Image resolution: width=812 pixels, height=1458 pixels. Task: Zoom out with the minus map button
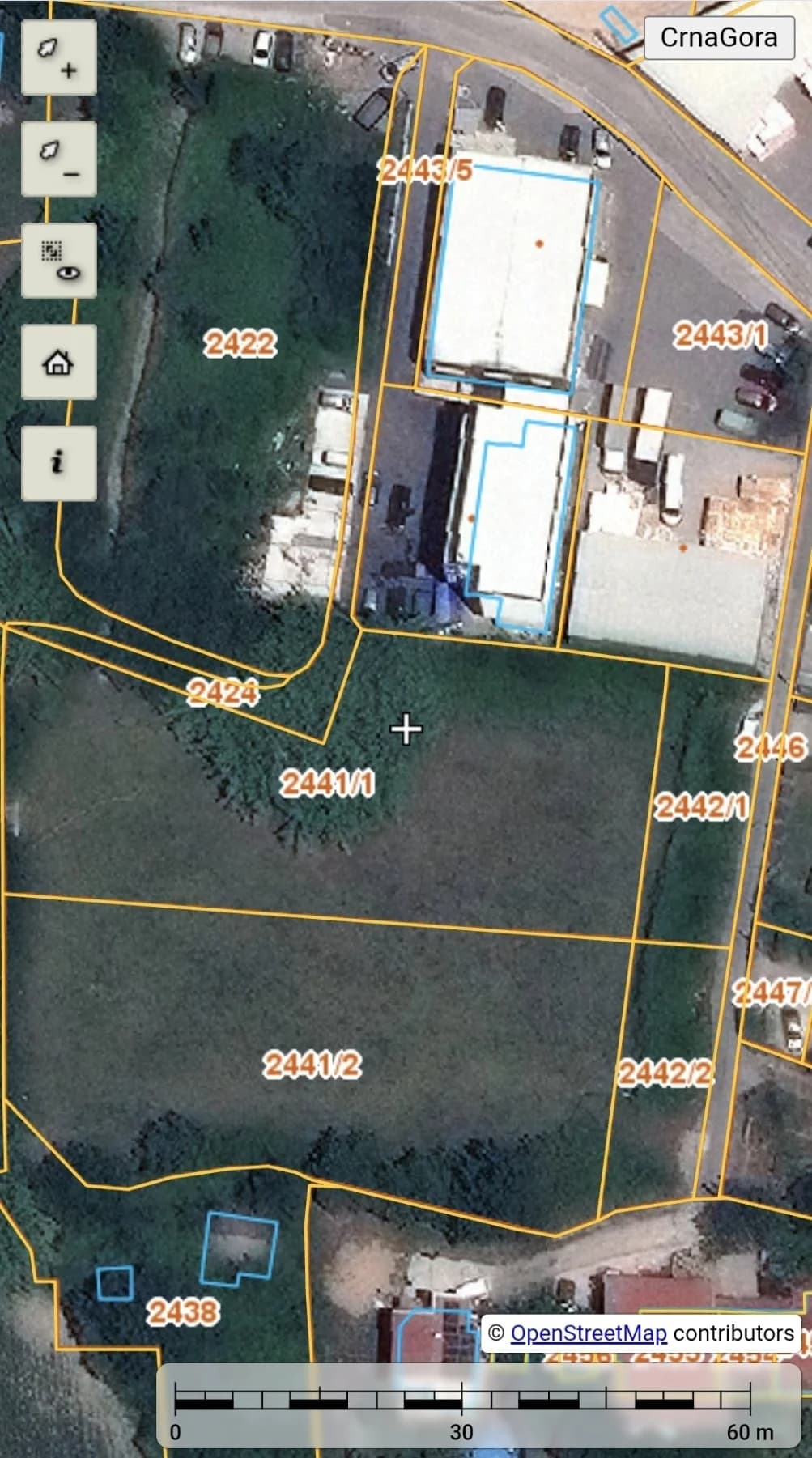coord(58,159)
